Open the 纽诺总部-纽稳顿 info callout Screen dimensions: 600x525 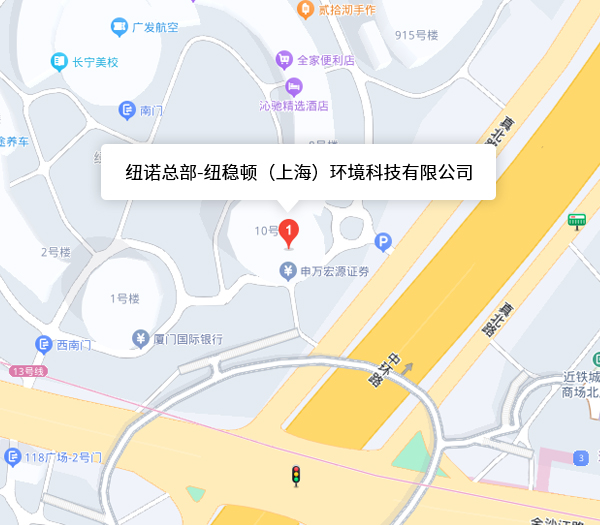[298, 173]
